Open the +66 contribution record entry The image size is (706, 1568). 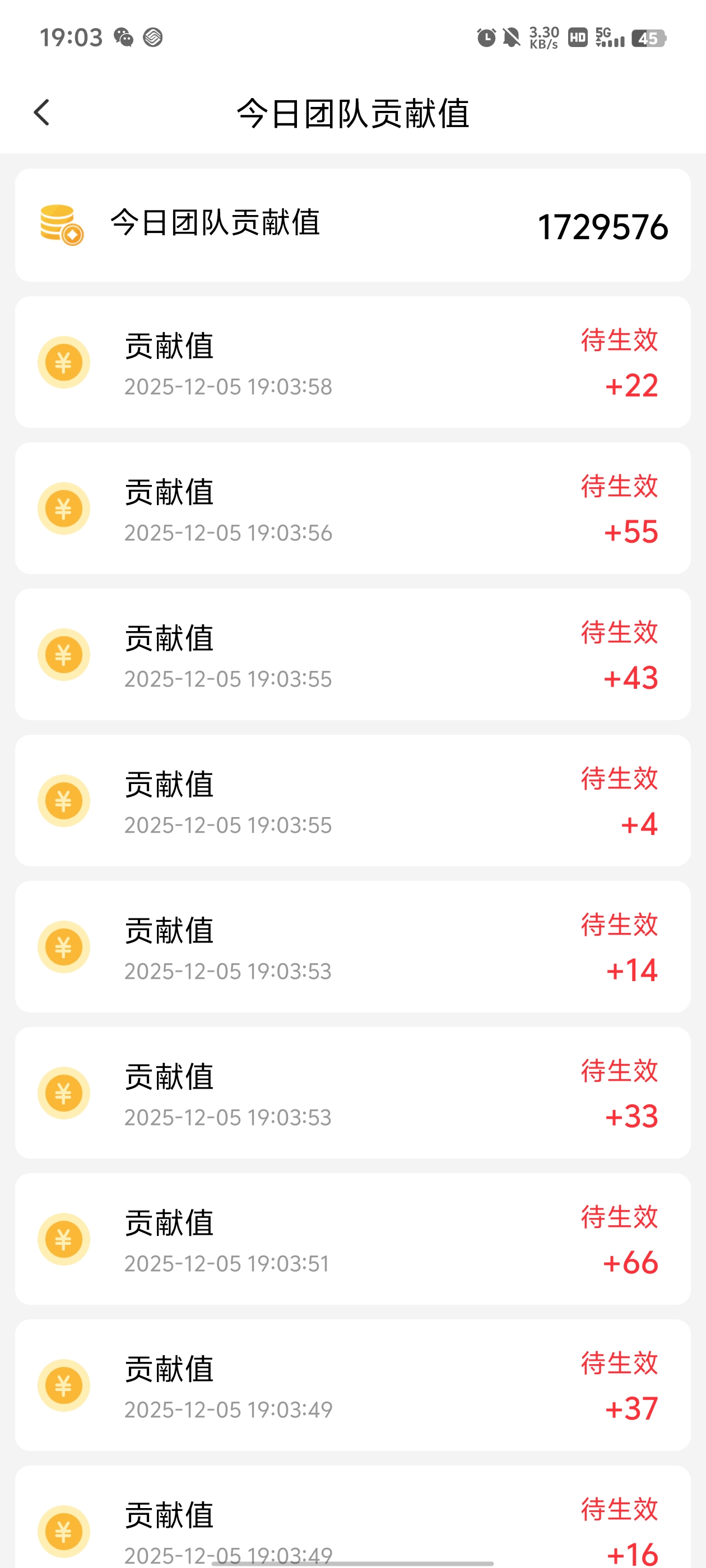[x=354, y=1240]
